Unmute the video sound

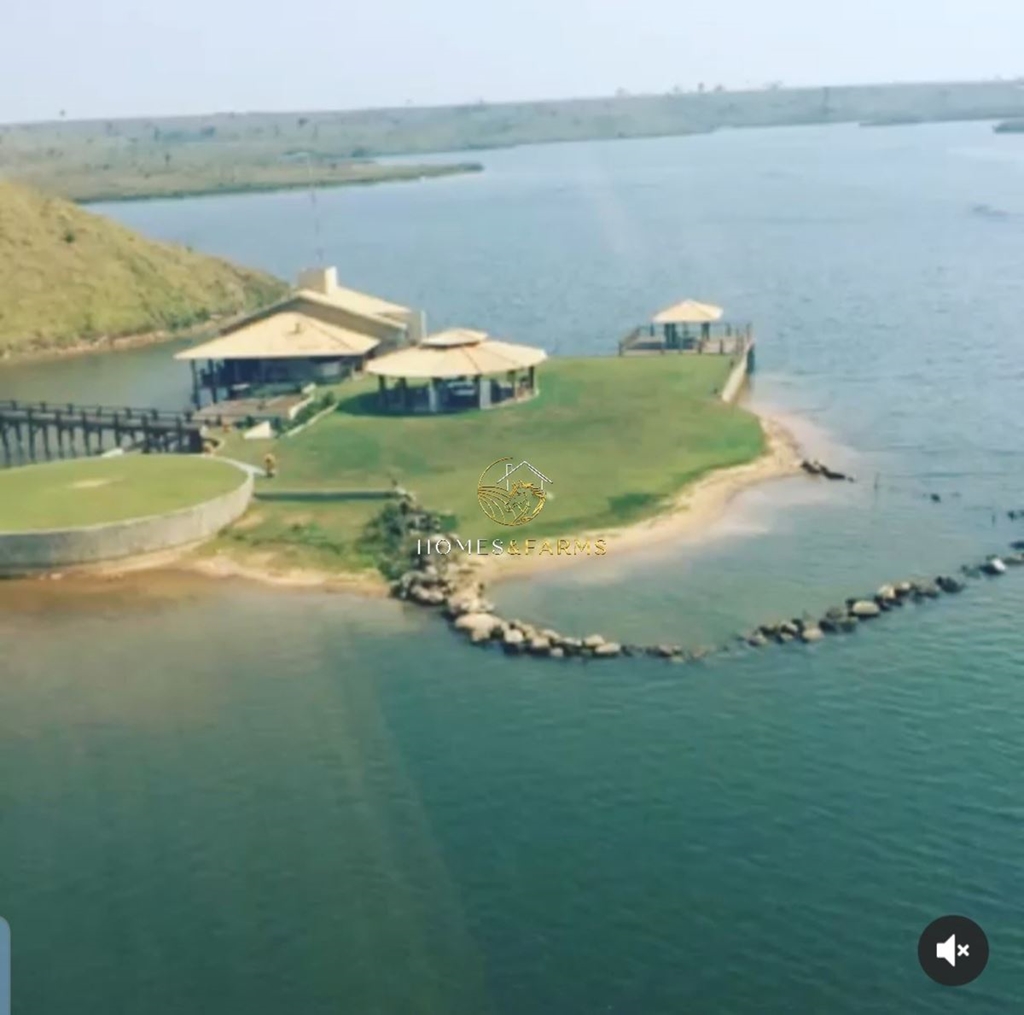click(x=952, y=950)
